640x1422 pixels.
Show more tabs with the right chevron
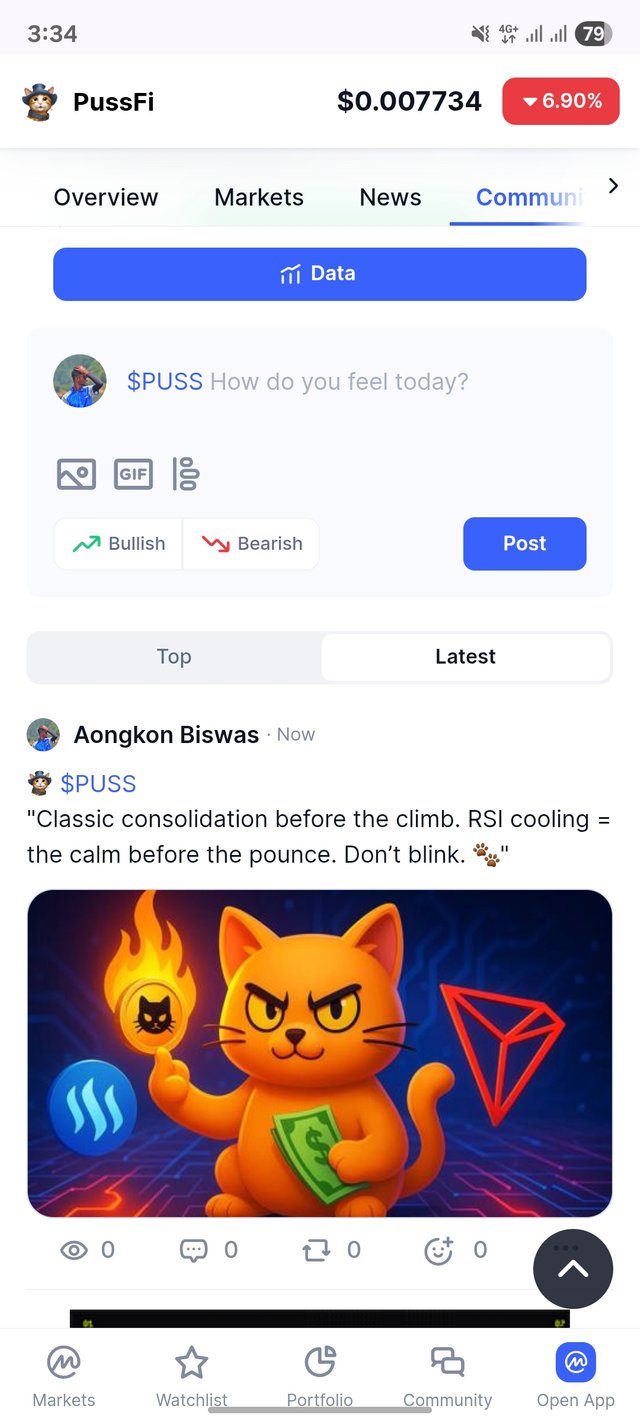point(613,186)
